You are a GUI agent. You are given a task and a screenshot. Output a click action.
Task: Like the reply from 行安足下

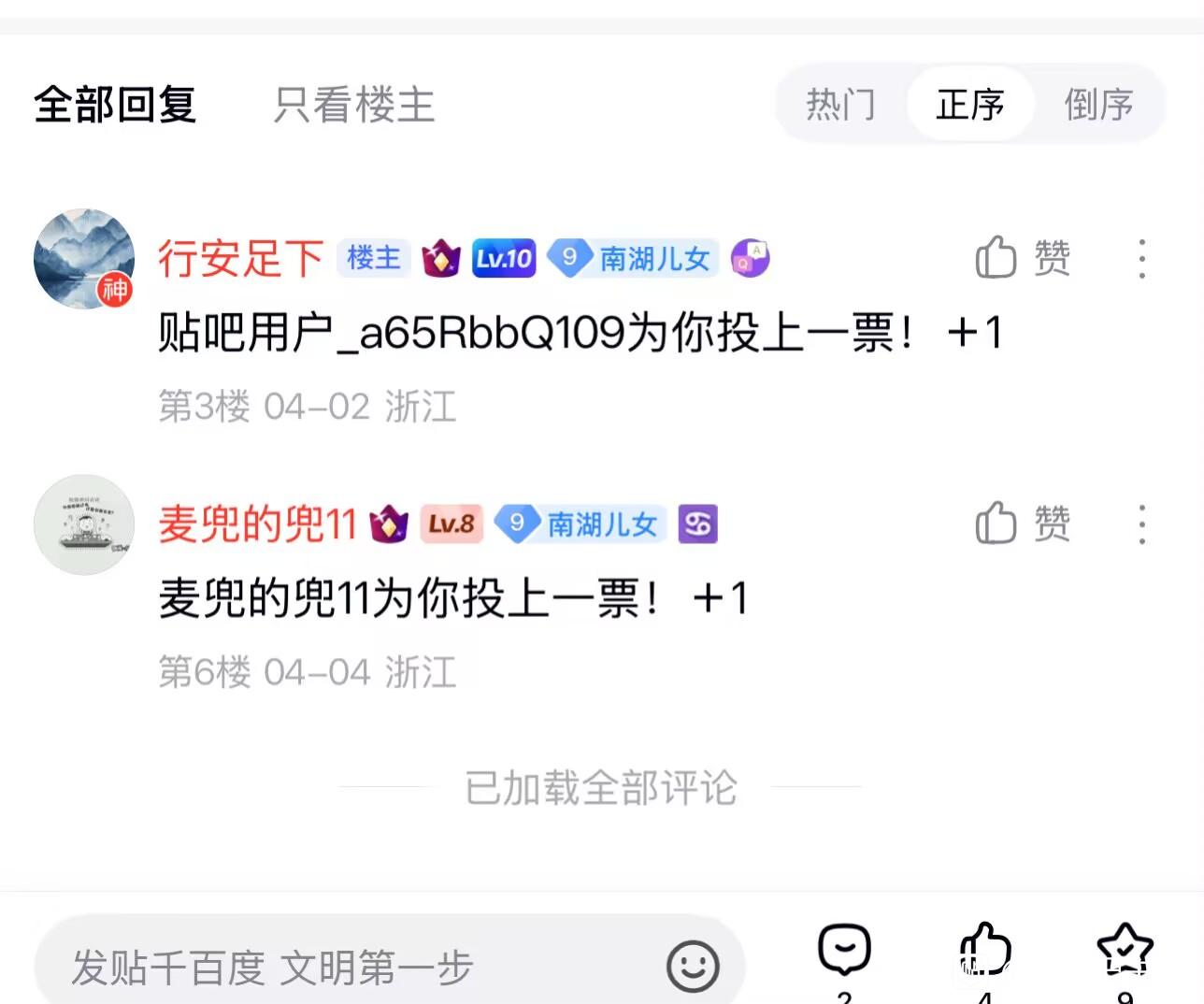[1023, 258]
